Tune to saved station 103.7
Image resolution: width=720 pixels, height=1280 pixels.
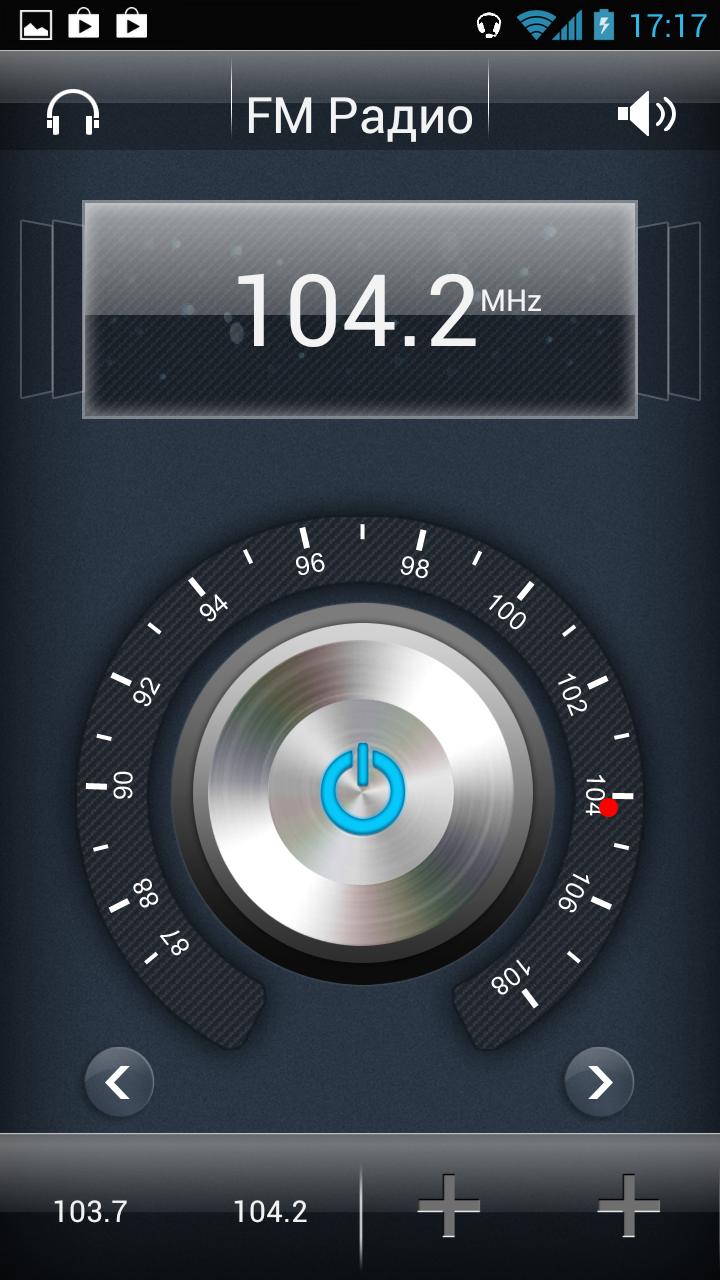click(90, 1212)
